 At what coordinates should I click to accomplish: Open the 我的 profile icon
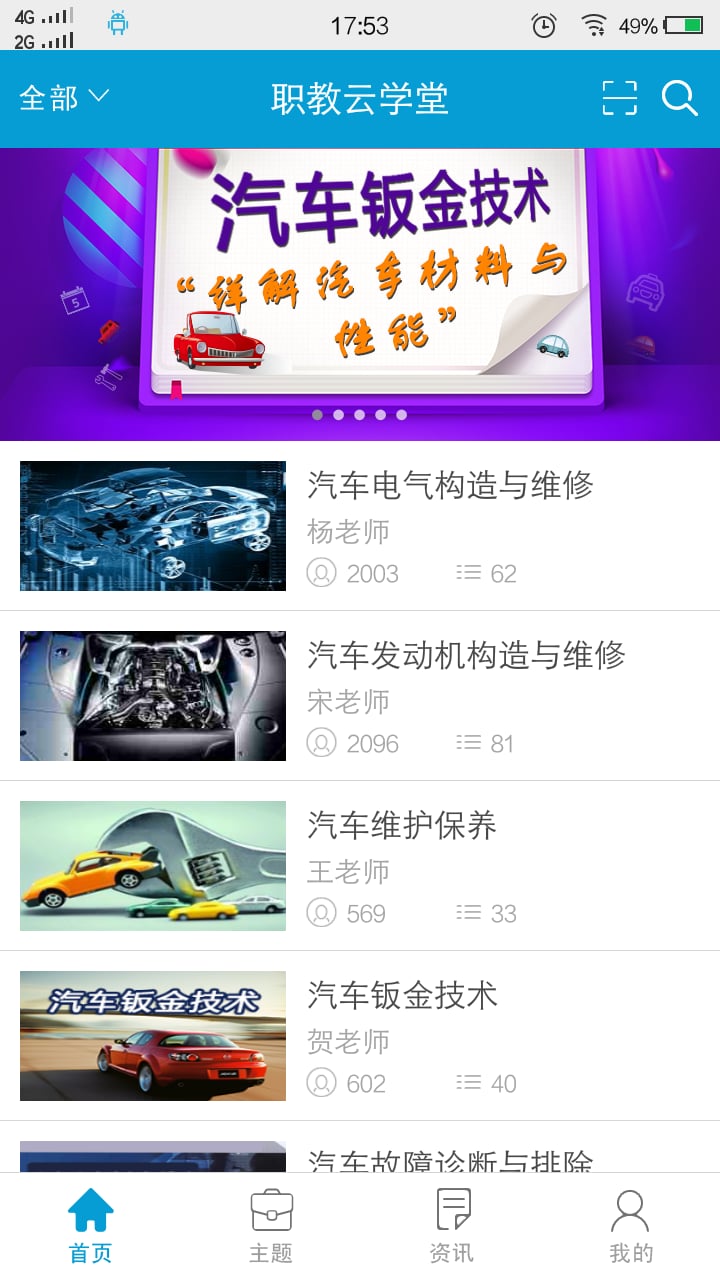[629, 1210]
